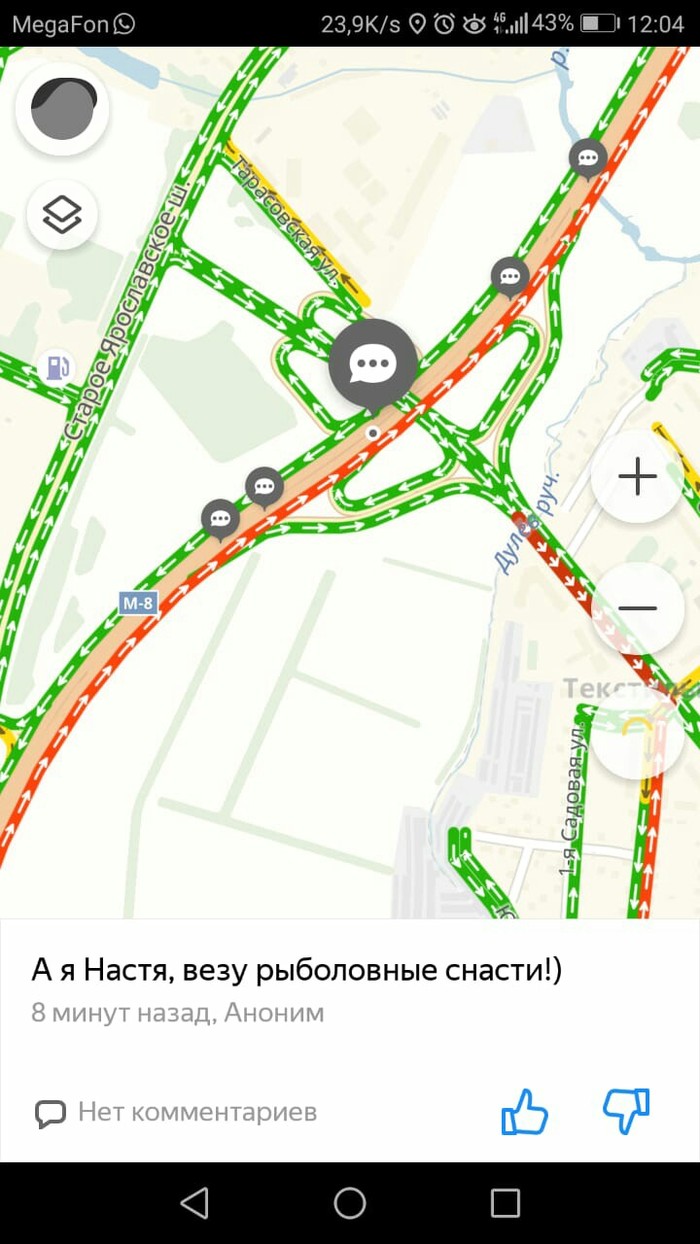Like the comment about Настя
This screenshot has width=700, height=1244.
[x=524, y=1110]
